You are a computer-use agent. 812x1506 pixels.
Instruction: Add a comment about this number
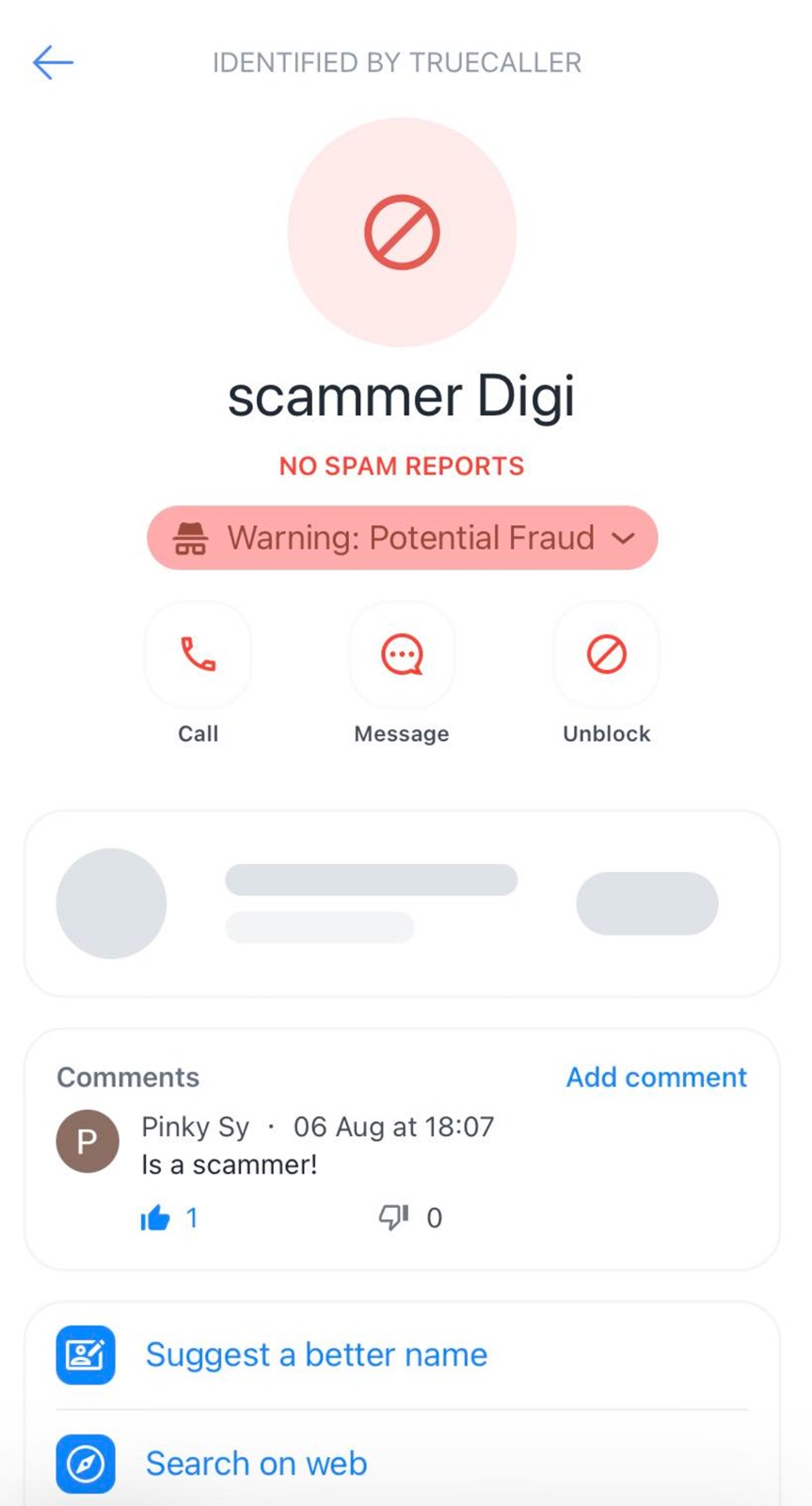[x=656, y=1077]
